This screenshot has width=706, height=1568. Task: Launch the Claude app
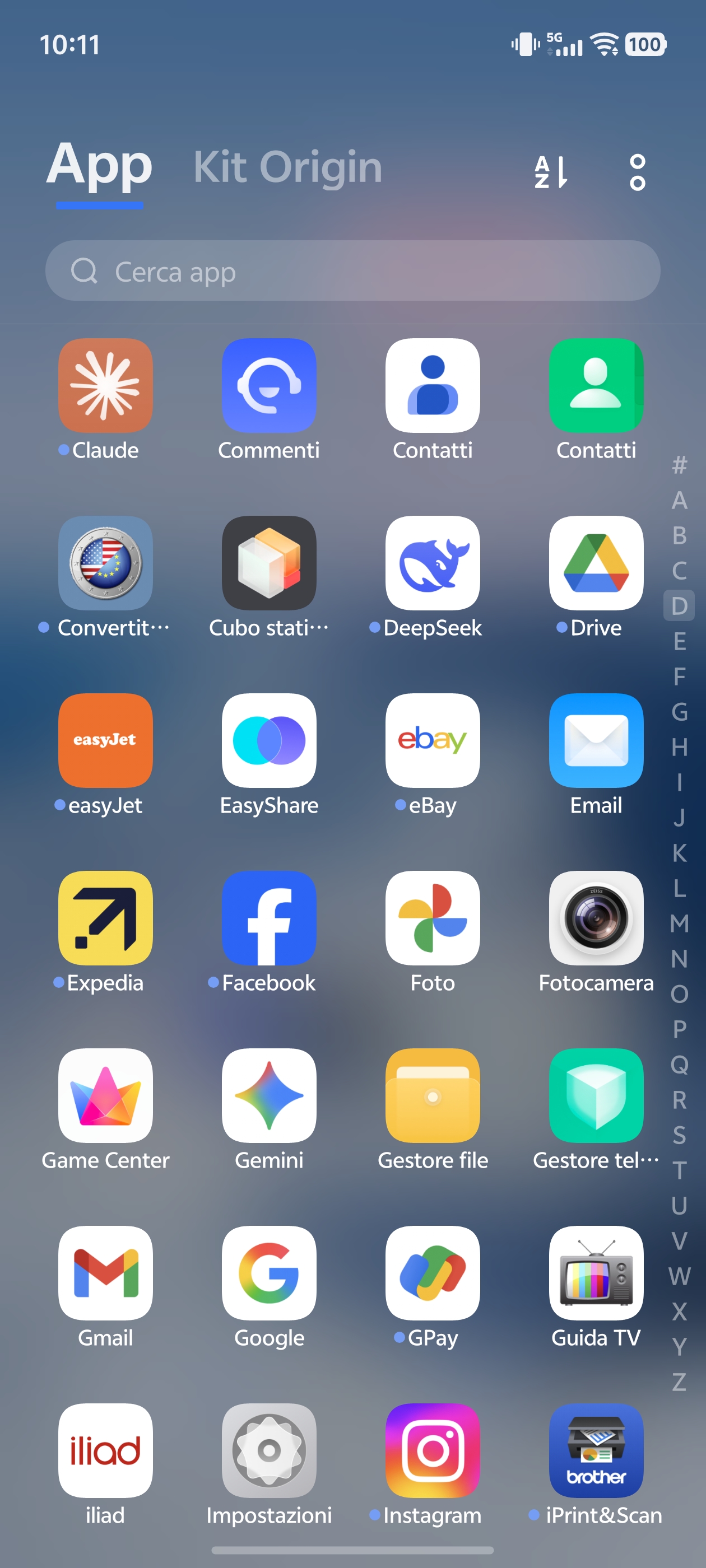105,385
